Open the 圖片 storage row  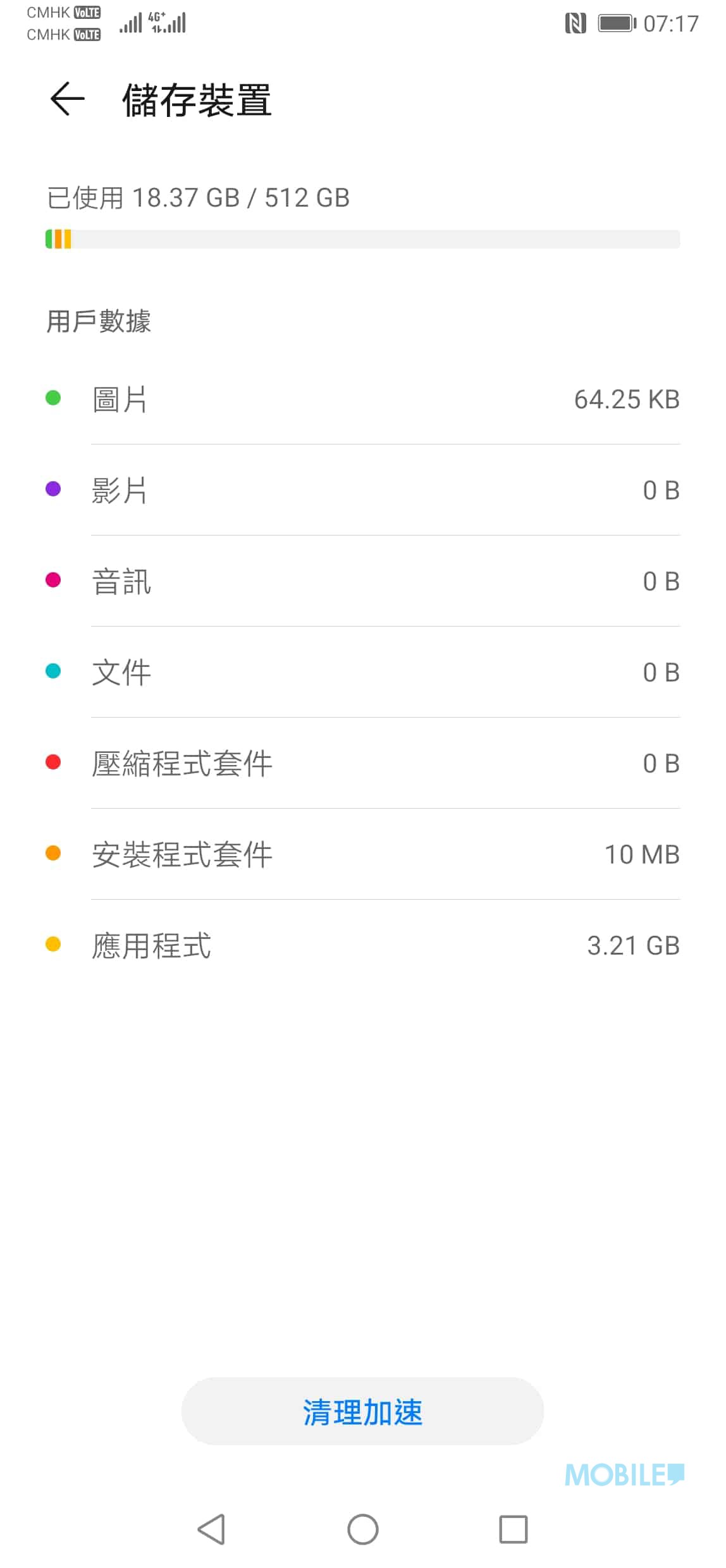click(363, 399)
